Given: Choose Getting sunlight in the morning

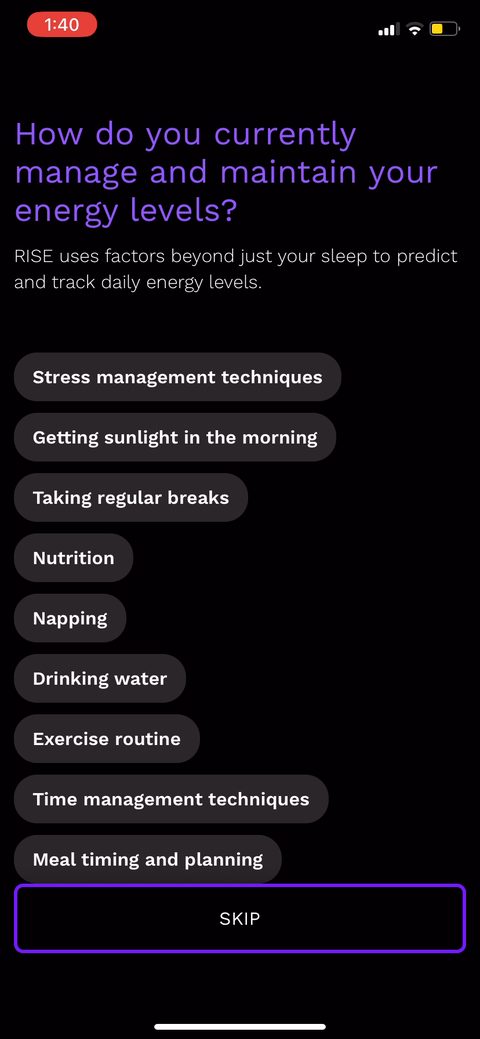Looking at the screenshot, I should point(174,437).
